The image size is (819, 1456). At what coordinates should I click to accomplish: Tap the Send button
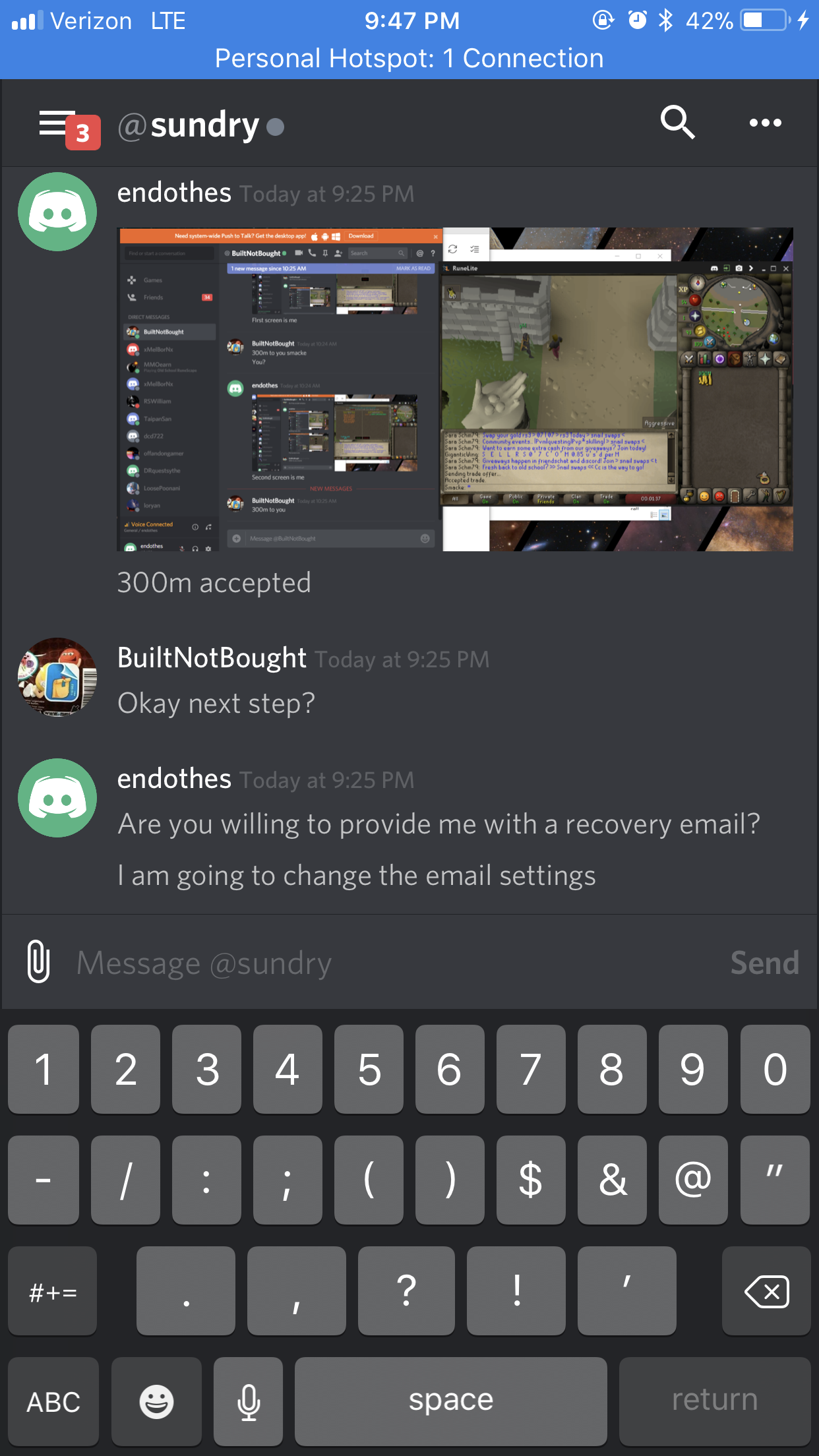coord(765,963)
